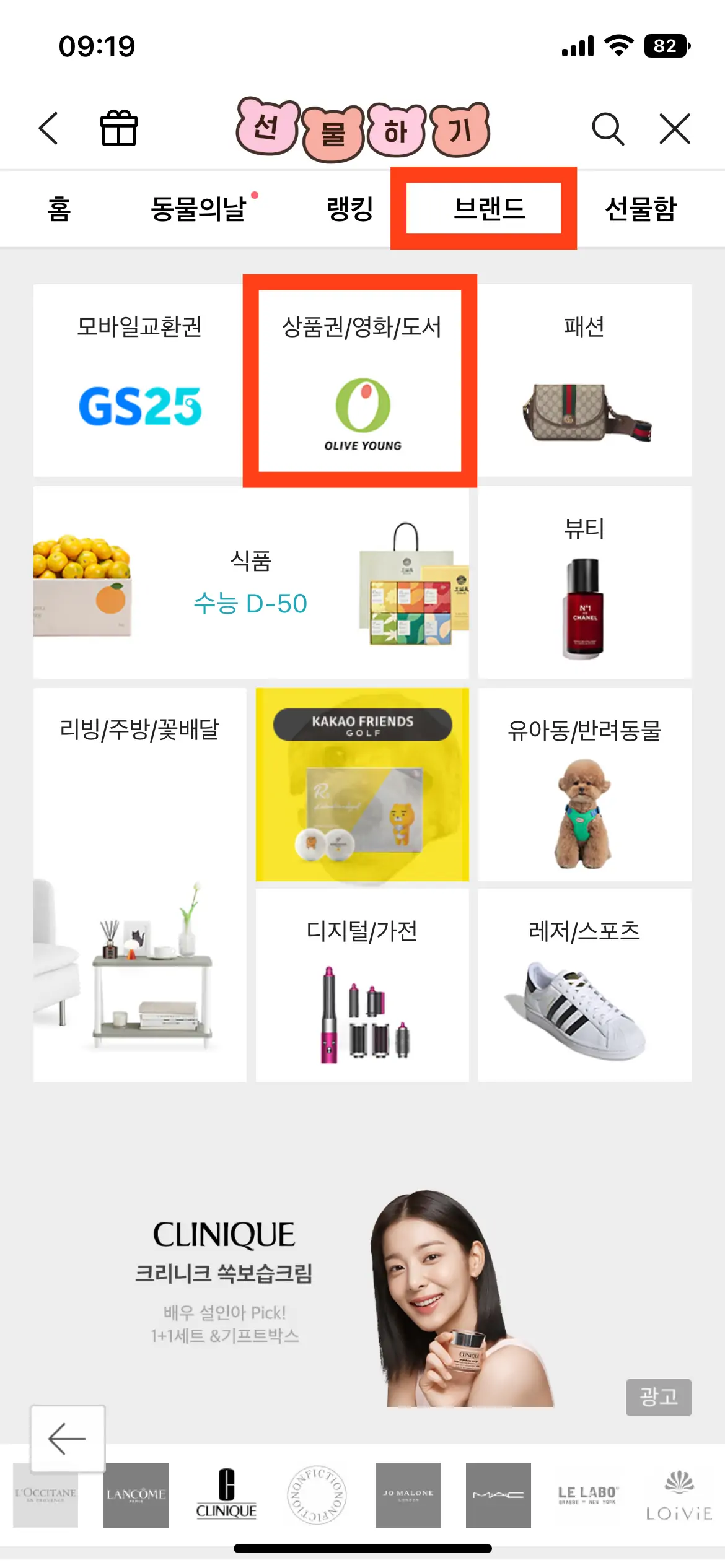Image resolution: width=725 pixels, height=1568 pixels.
Task: Select the Jo Malone brand logo
Action: [408, 1496]
